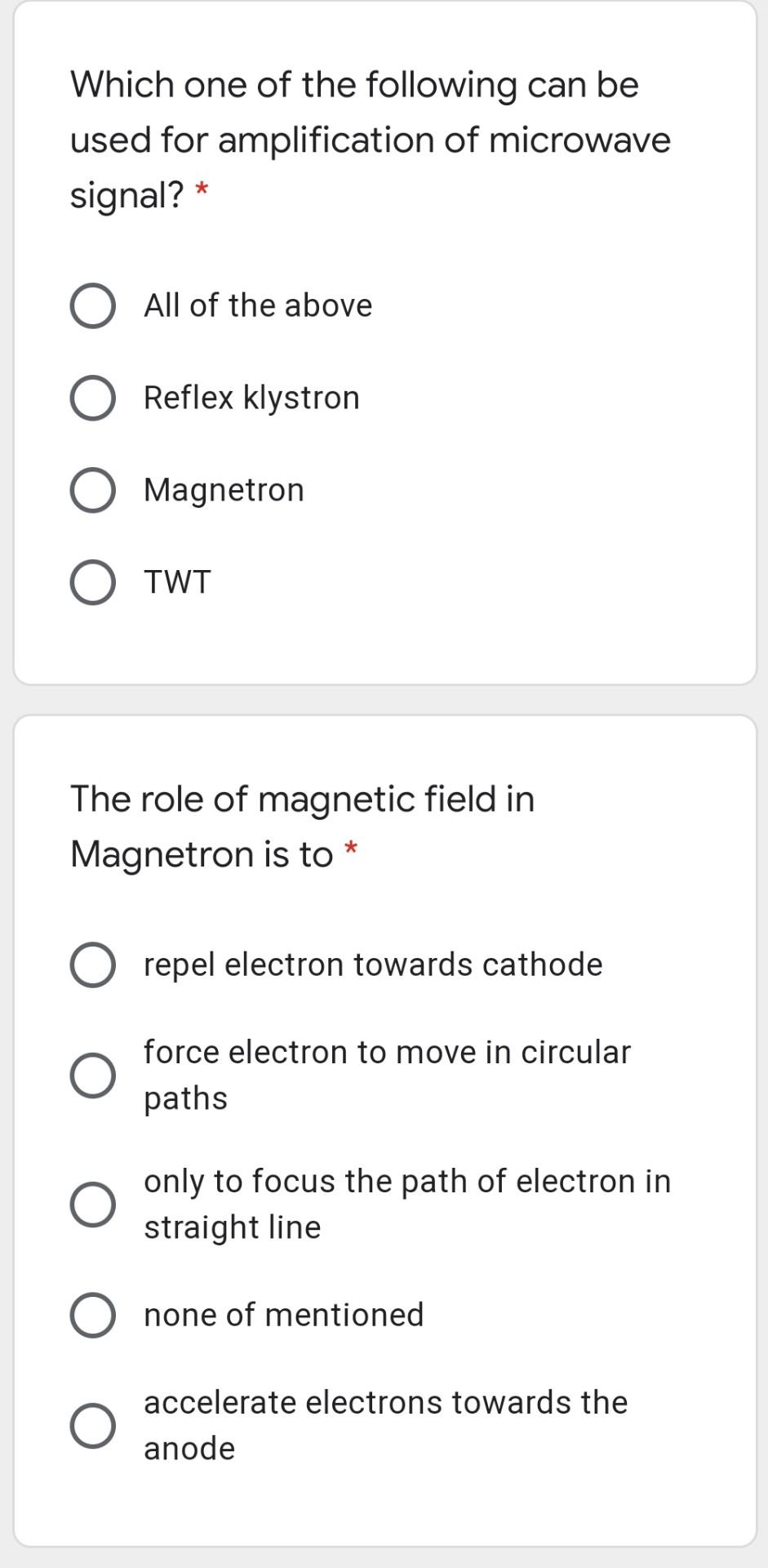Select TWT as the answer
Screen dimensions: 768x1568
[x=92, y=582]
